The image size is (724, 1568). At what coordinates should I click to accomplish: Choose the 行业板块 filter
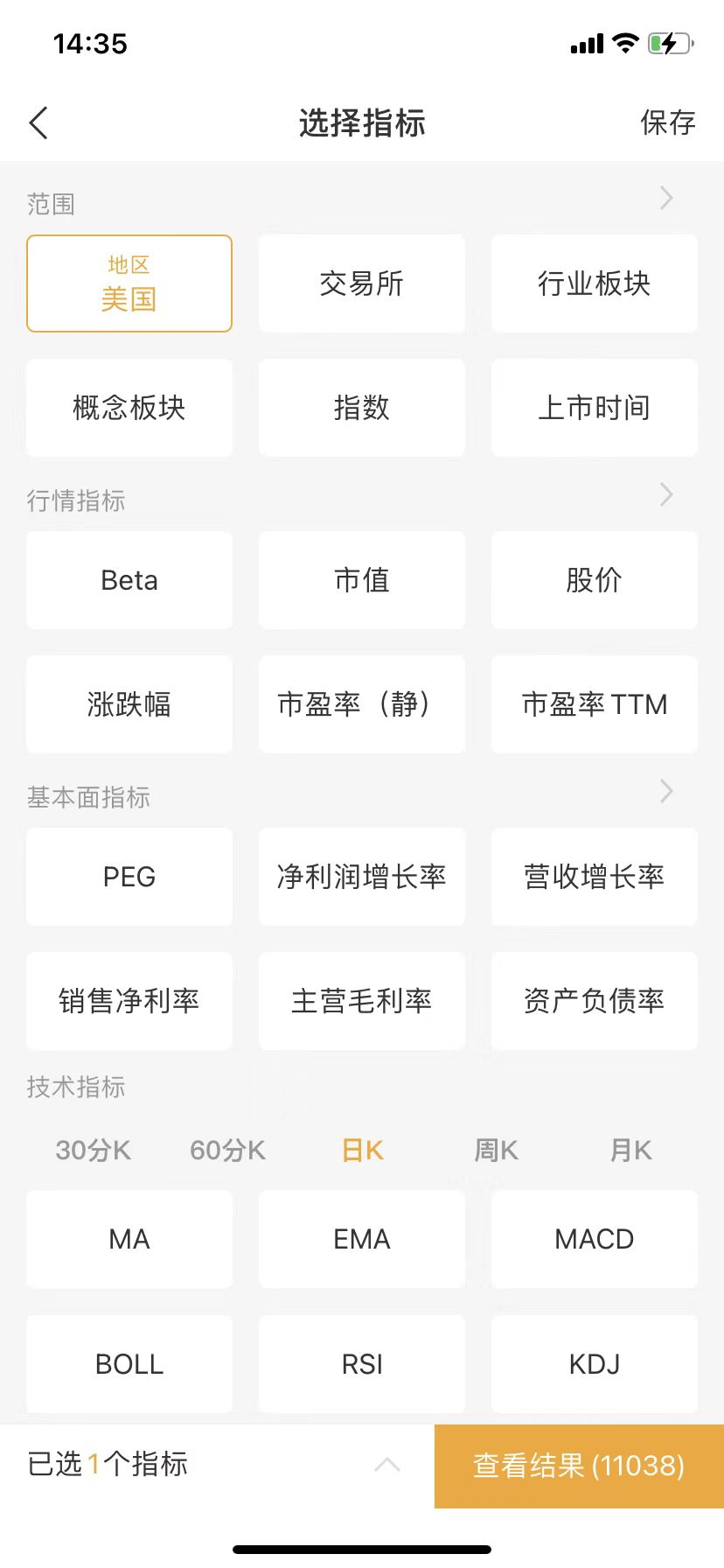595,283
